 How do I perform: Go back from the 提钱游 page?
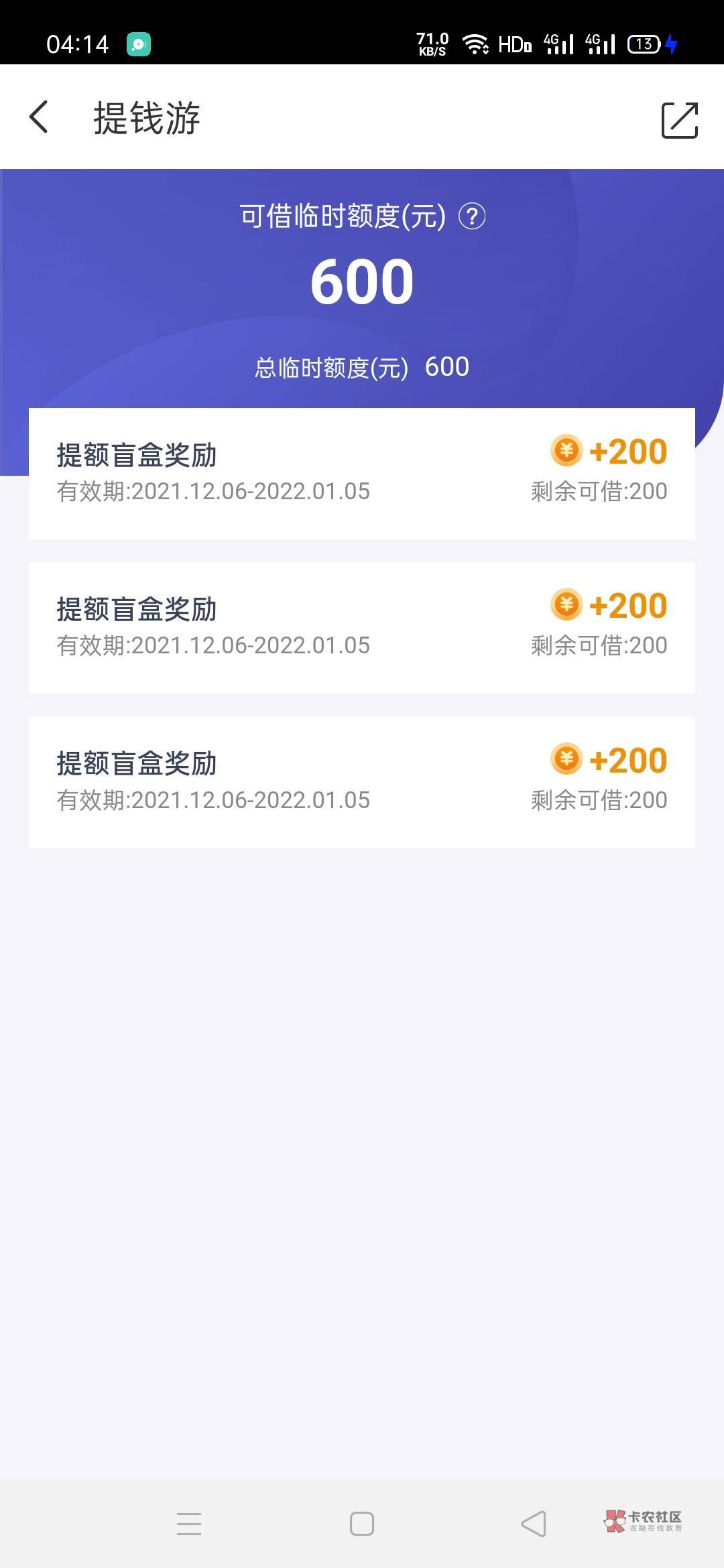(x=39, y=117)
